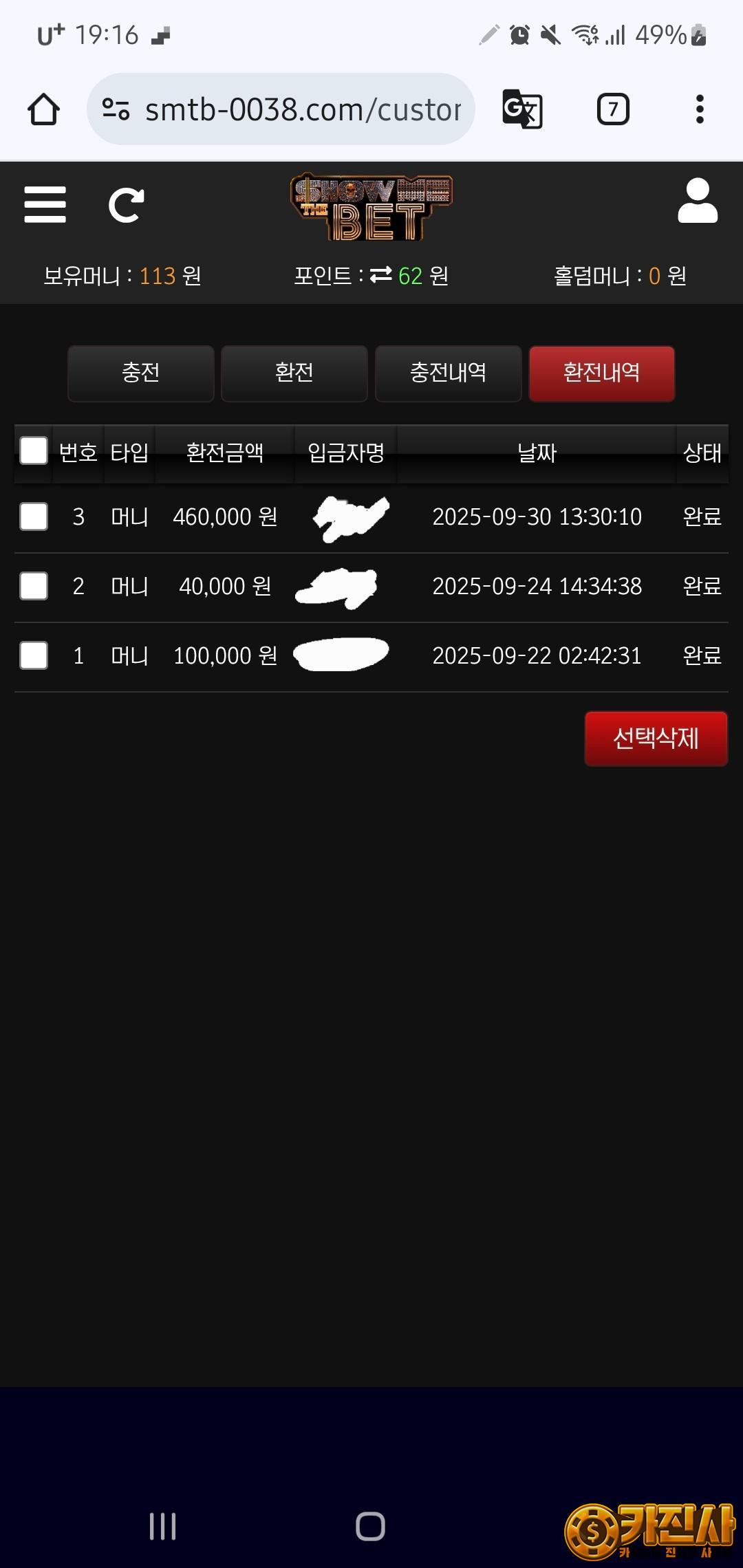Mark the checkbox for the 100,000 원 row
Screen dimensions: 743x1568
(34, 655)
